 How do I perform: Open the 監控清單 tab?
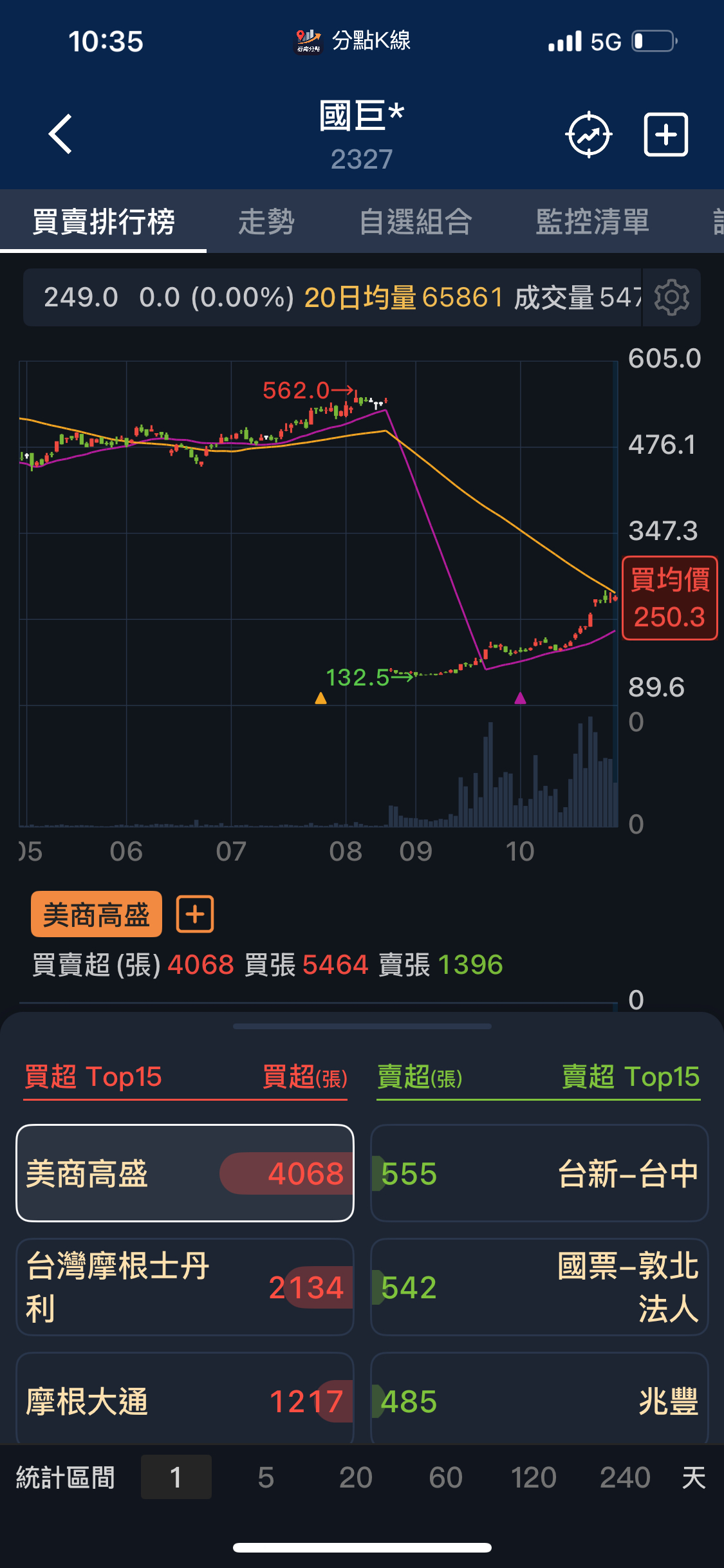click(592, 222)
